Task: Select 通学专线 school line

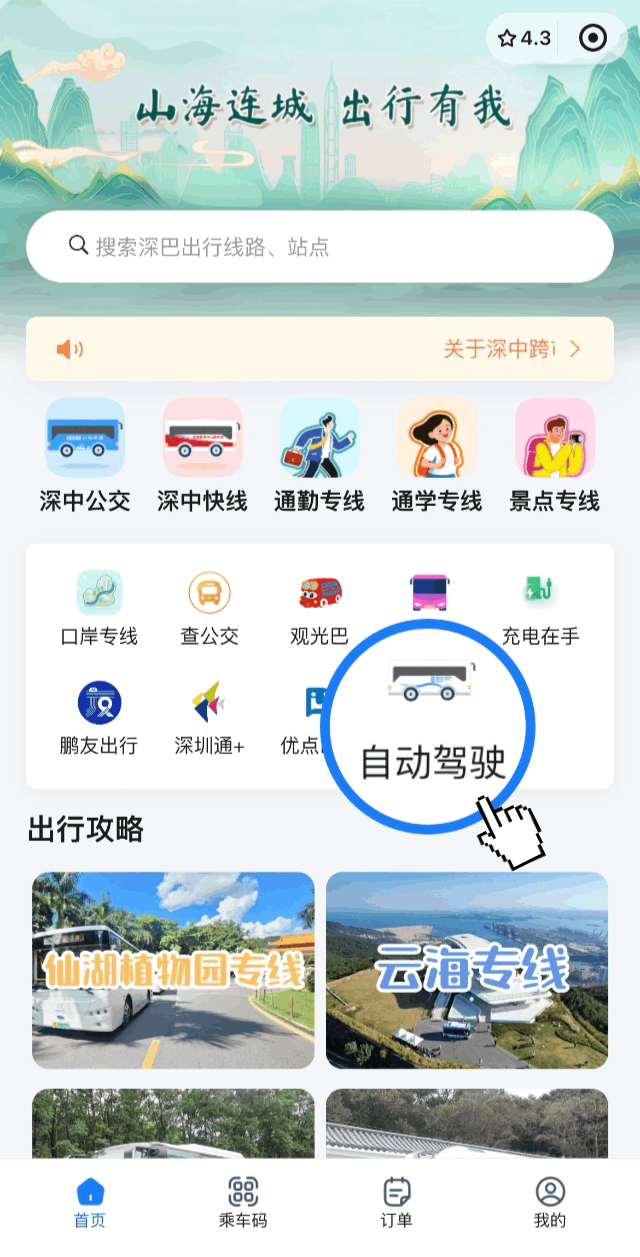Action: (436, 455)
